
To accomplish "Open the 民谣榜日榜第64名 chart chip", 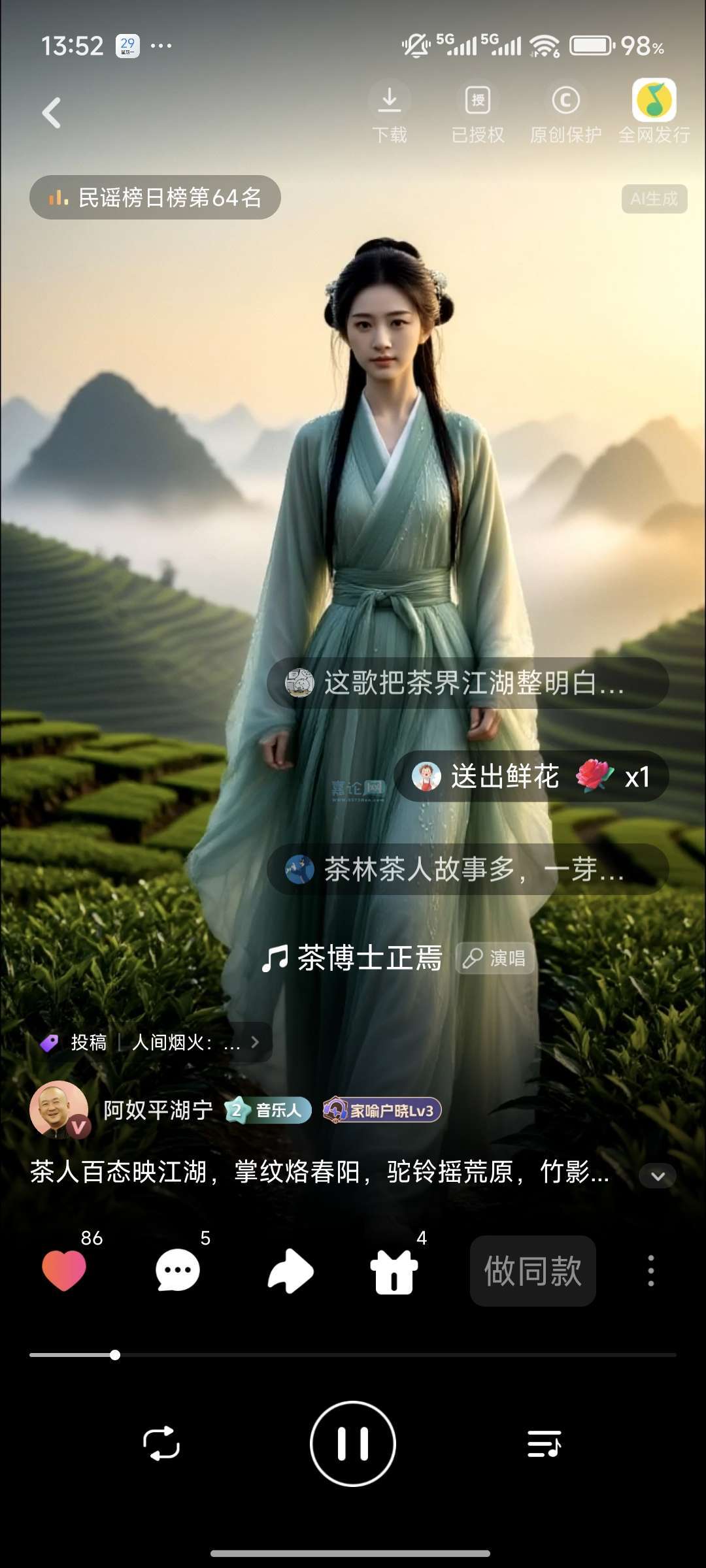I will tap(156, 197).
